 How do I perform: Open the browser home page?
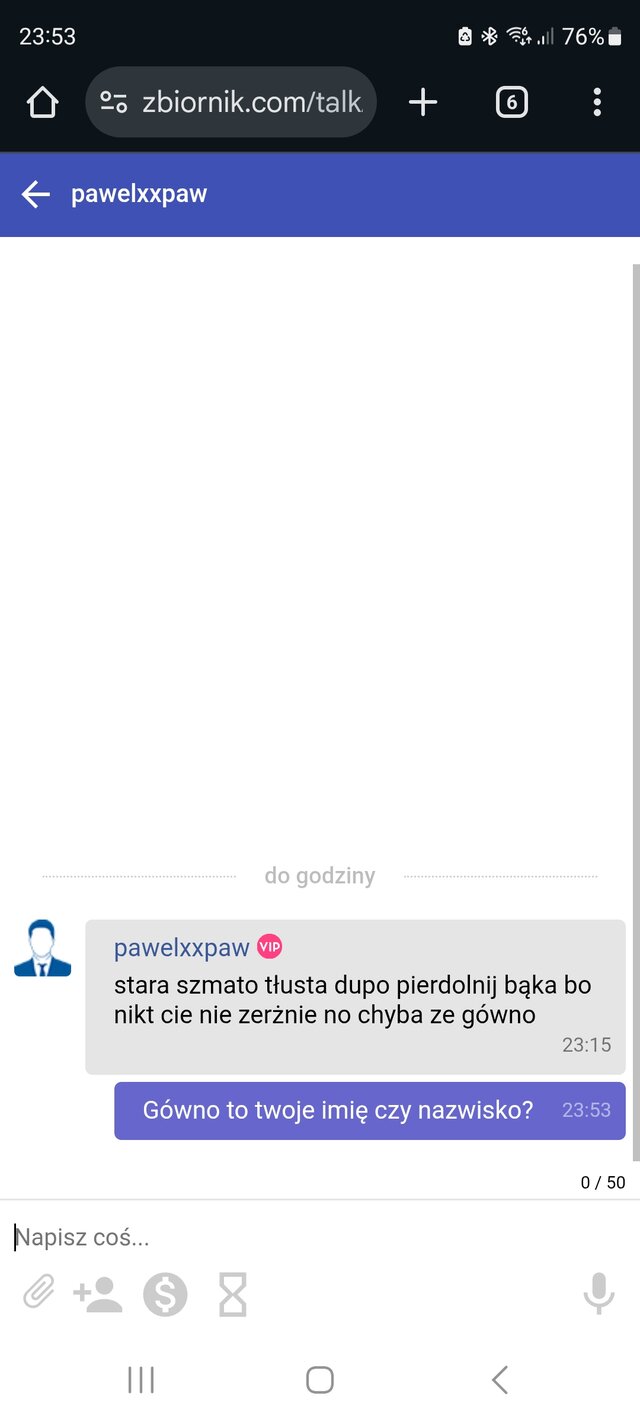[x=42, y=102]
